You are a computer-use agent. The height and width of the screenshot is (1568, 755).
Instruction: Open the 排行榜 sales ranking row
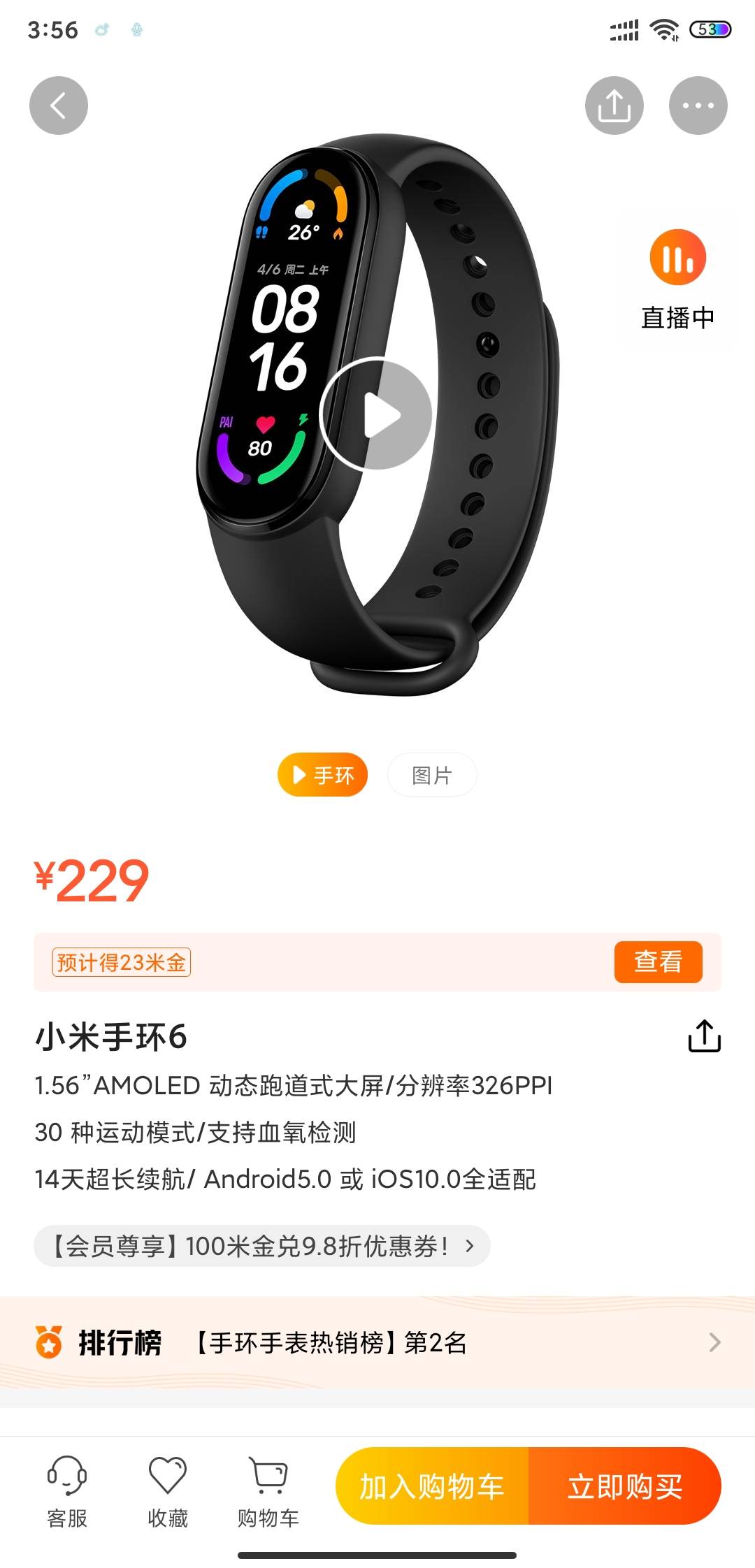[377, 1342]
